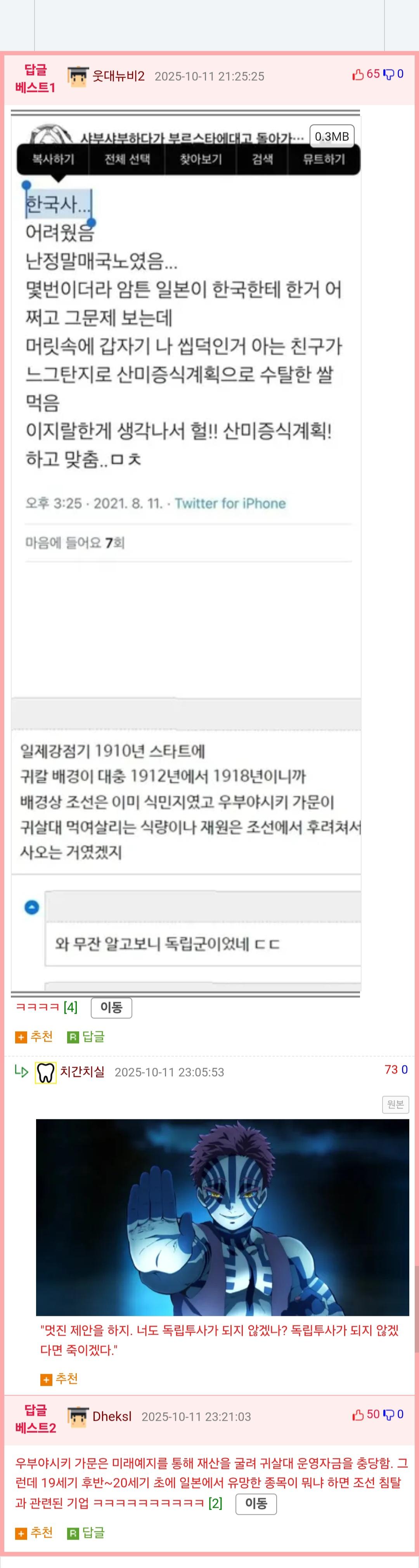The image size is (419, 1568).
Task: Tap 이동 under 웃대뉴비2's comment
Action: pos(111,1008)
